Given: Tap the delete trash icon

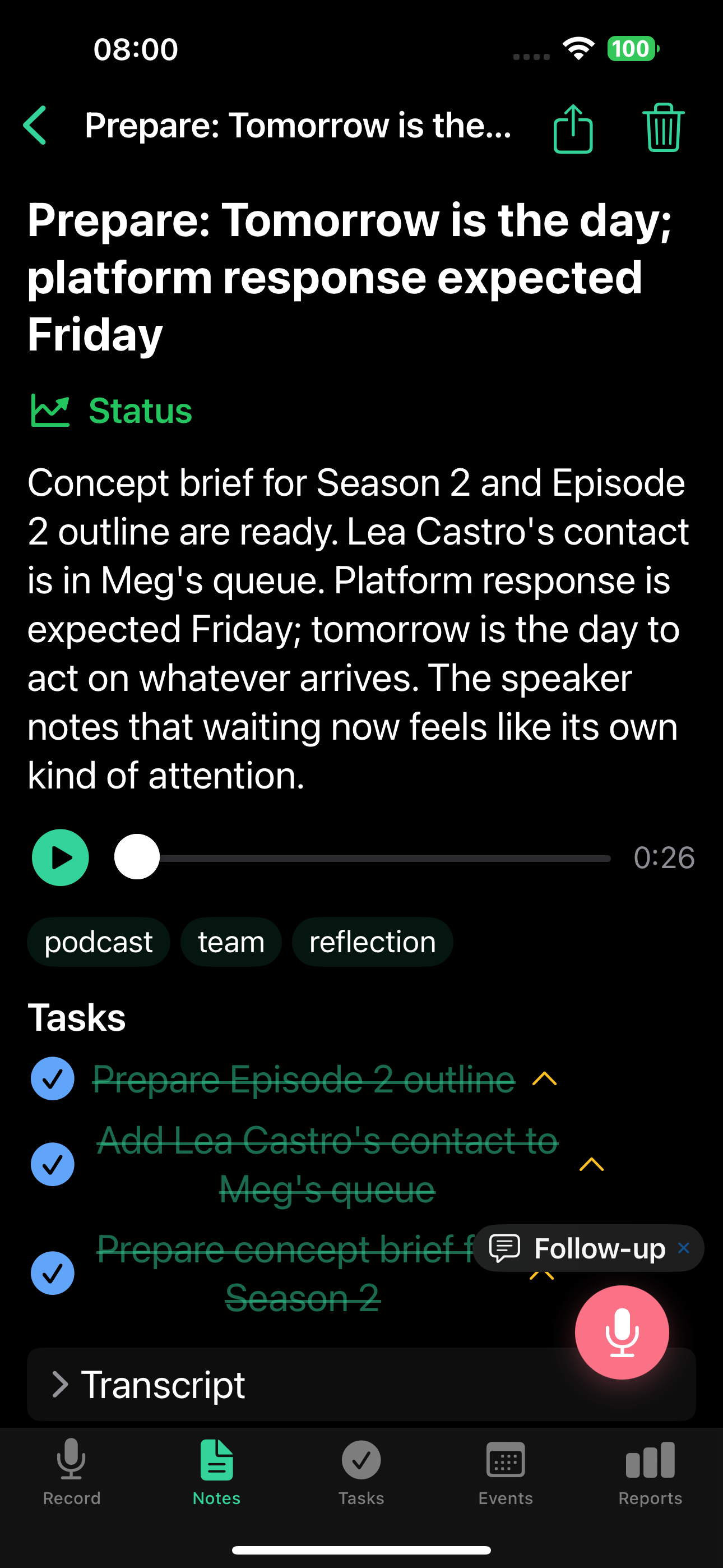Looking at the screenshot, I should (x=664, y=127).
